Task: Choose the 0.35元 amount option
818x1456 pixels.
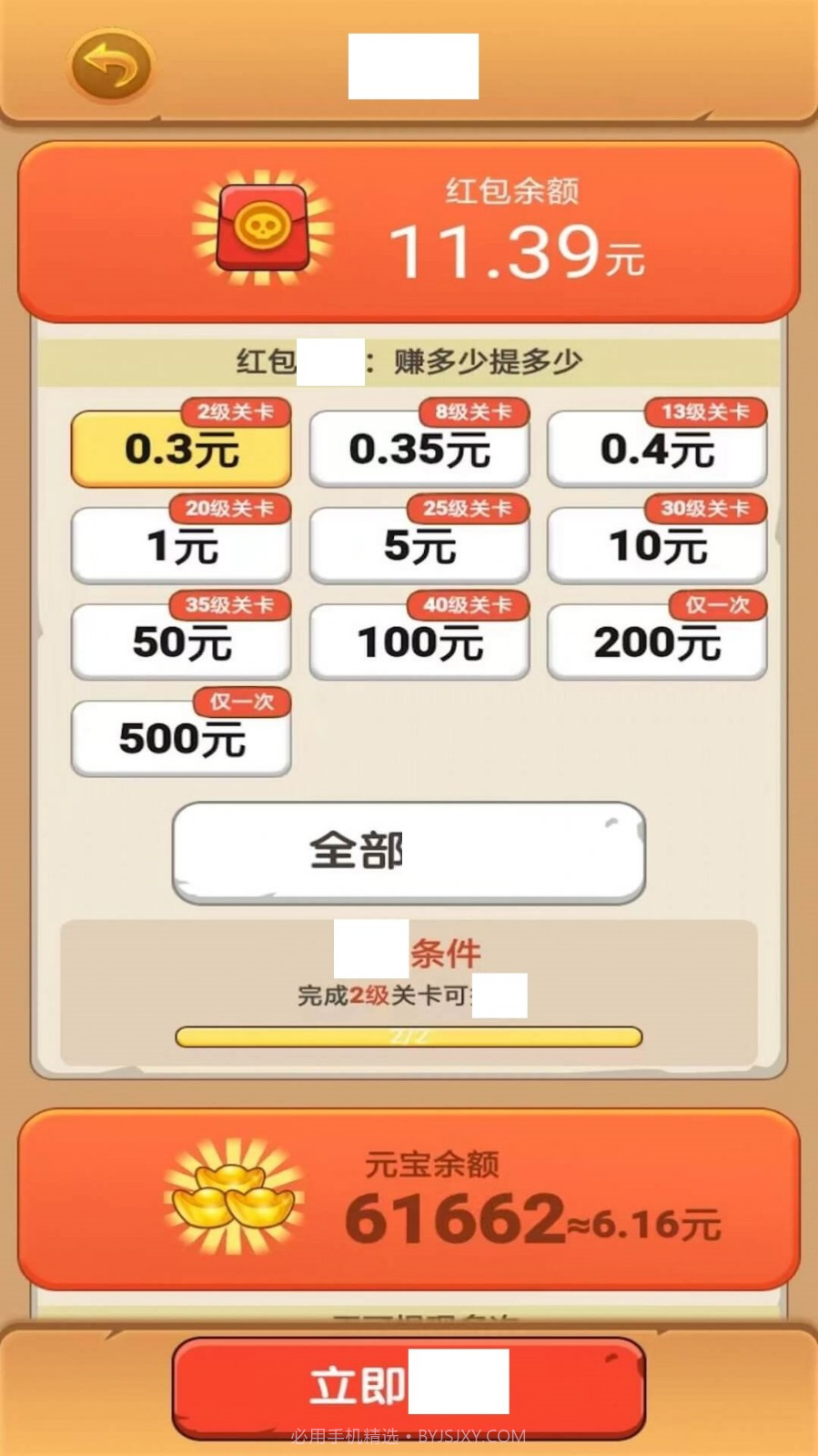Action: click(419, 450)
